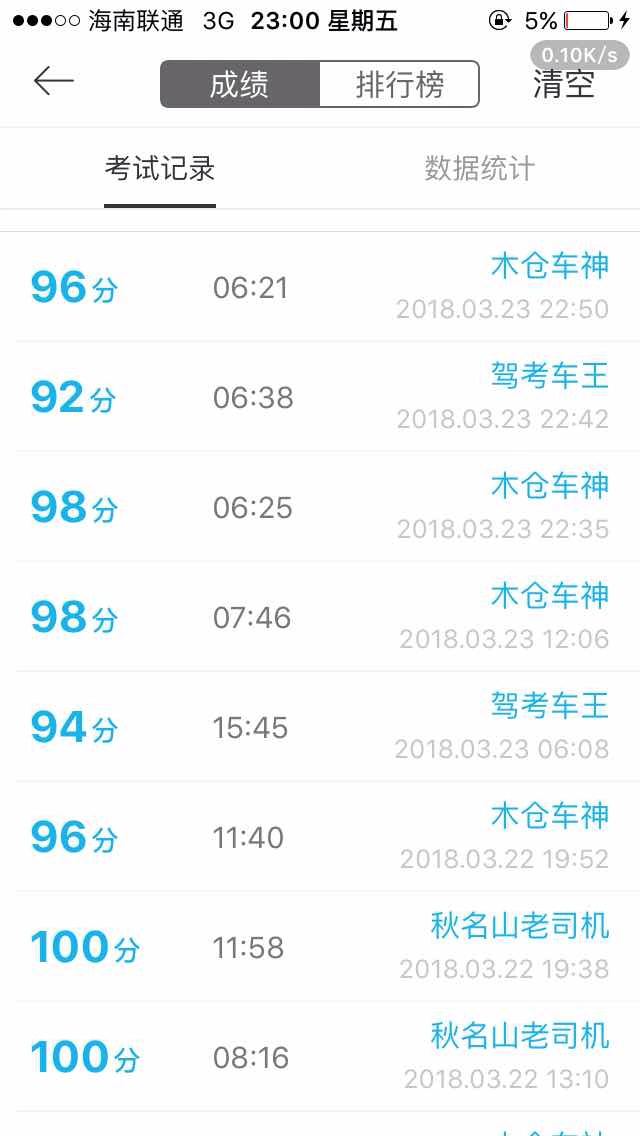Image resolution: width=640 pixels, height=1136 pixels.
Task: View the 98分 record from 2018.03.23 22:35
Action: tap(320, 506)
